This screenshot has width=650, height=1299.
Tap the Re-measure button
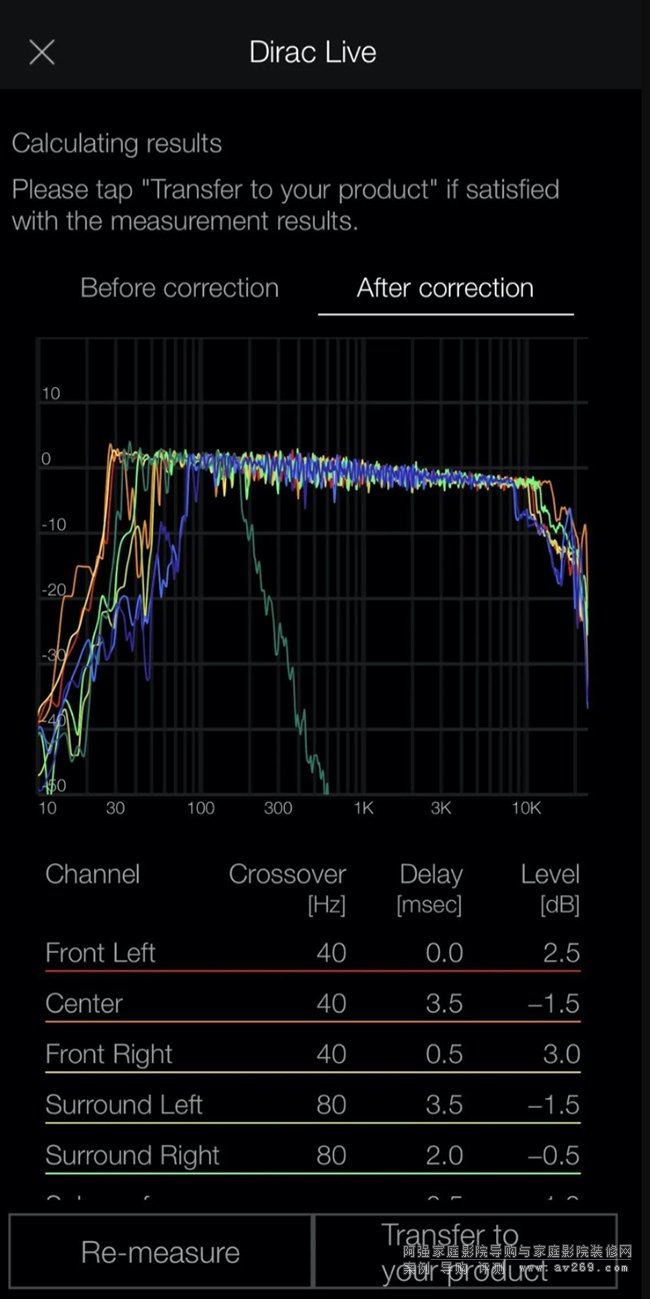pos(160,1251)
